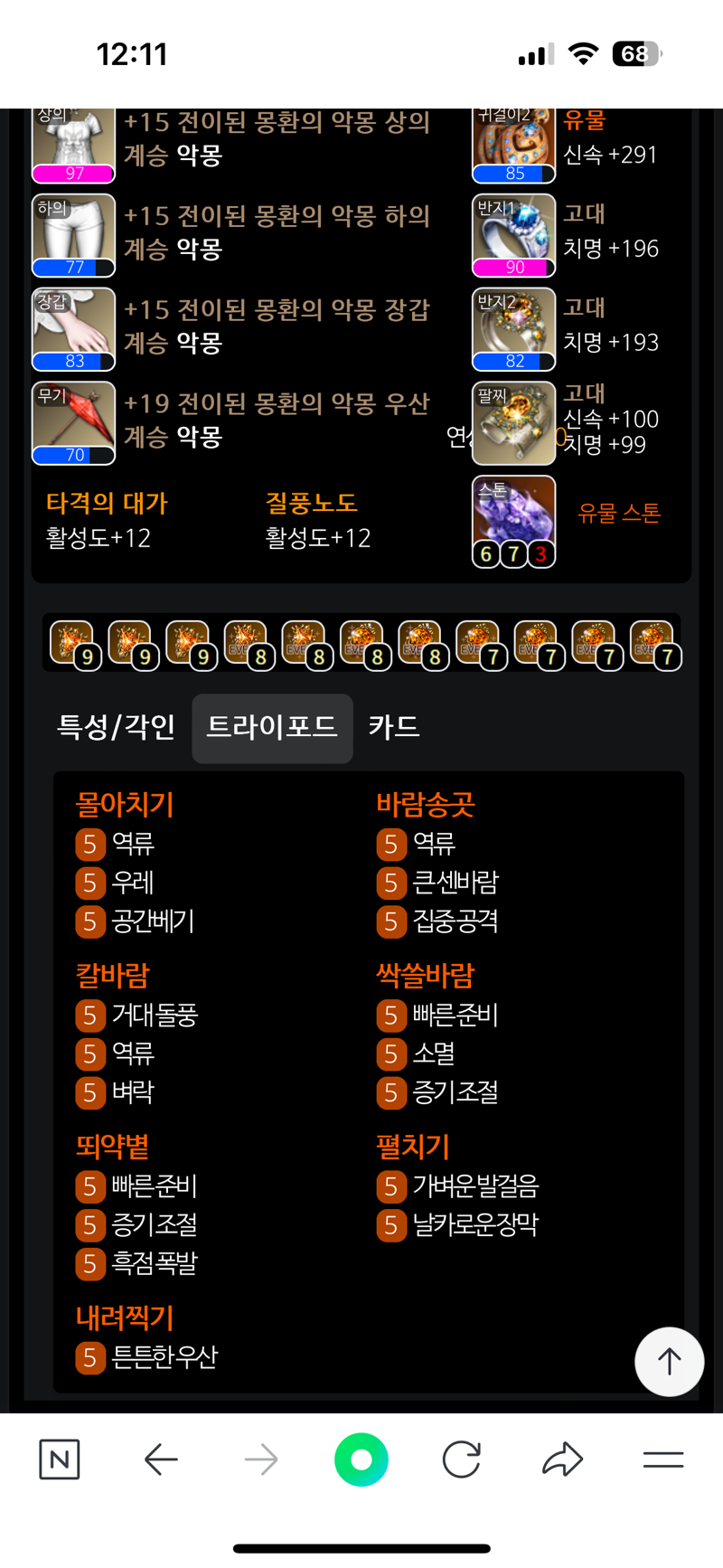Viewport: 723px width, 1568px height.
Task: Open the browser menu
Action: (662, 1459)
